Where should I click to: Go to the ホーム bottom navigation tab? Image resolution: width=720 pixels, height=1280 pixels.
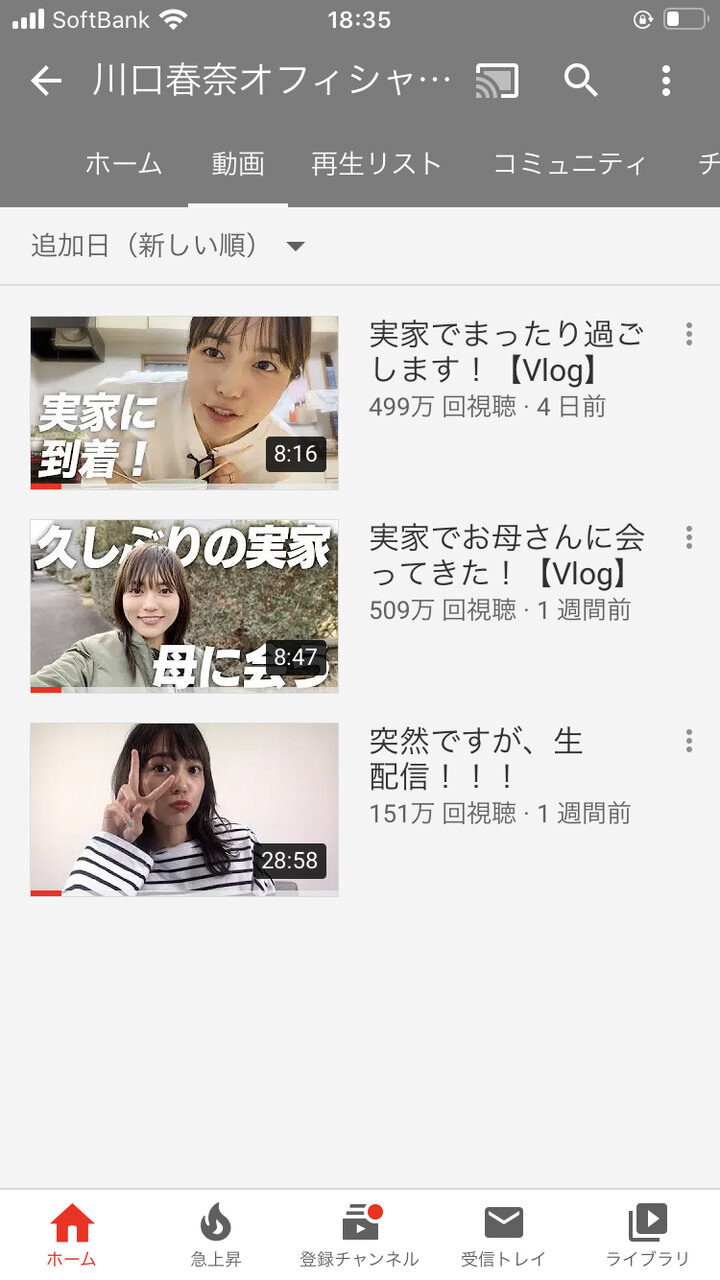click(72, 1235)
